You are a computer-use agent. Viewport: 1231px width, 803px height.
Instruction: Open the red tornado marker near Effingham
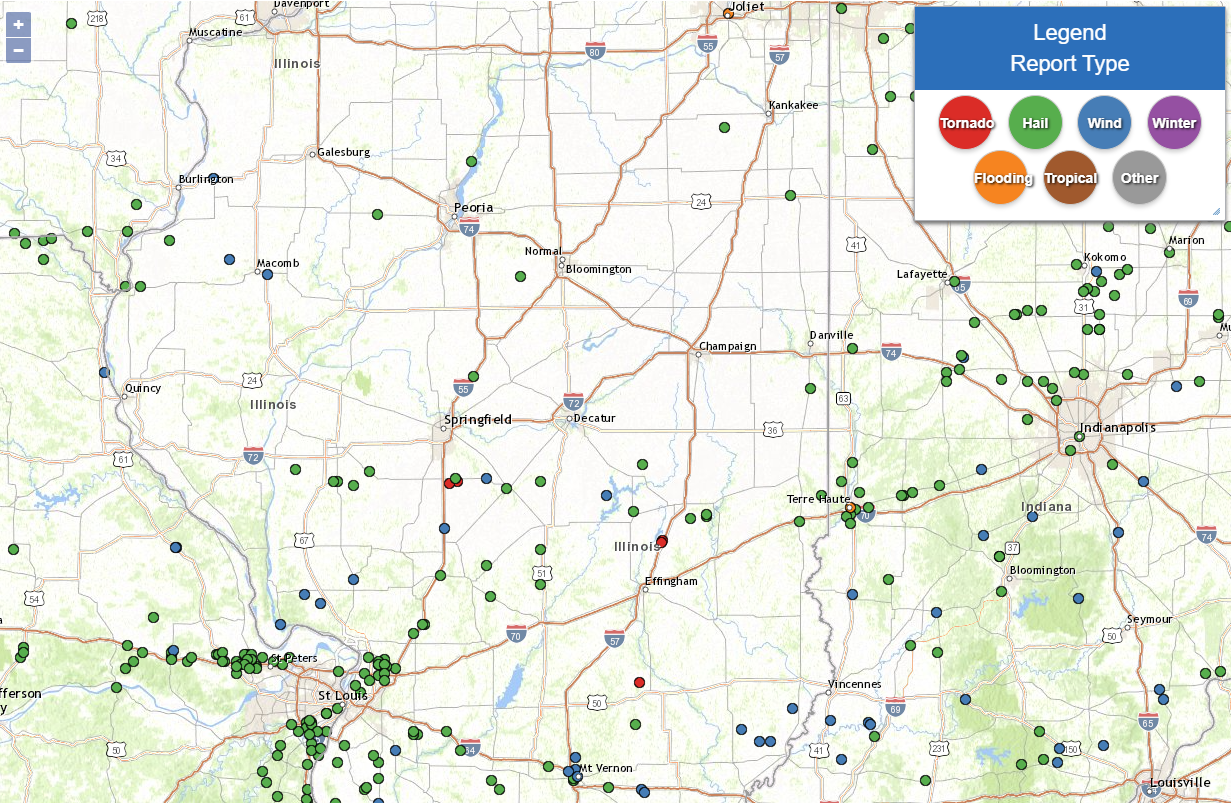[662, 541]
